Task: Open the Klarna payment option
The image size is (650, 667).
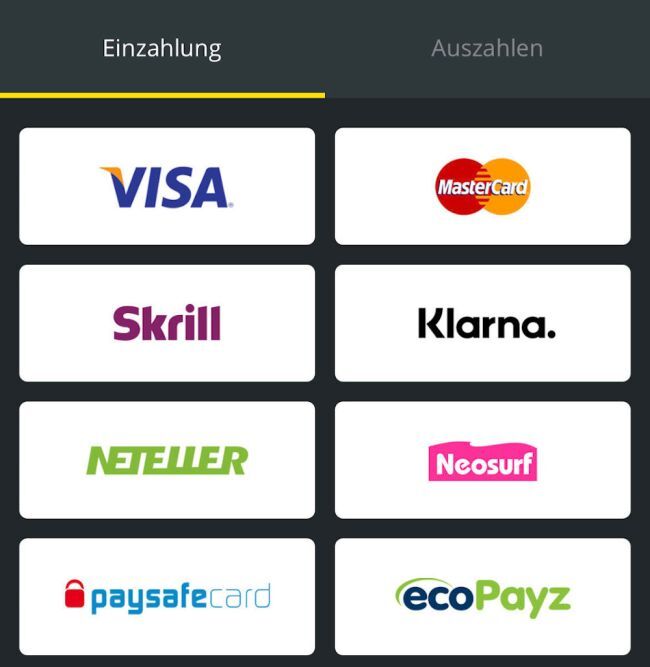Action: pyautogui.click(x=482, y=323)
